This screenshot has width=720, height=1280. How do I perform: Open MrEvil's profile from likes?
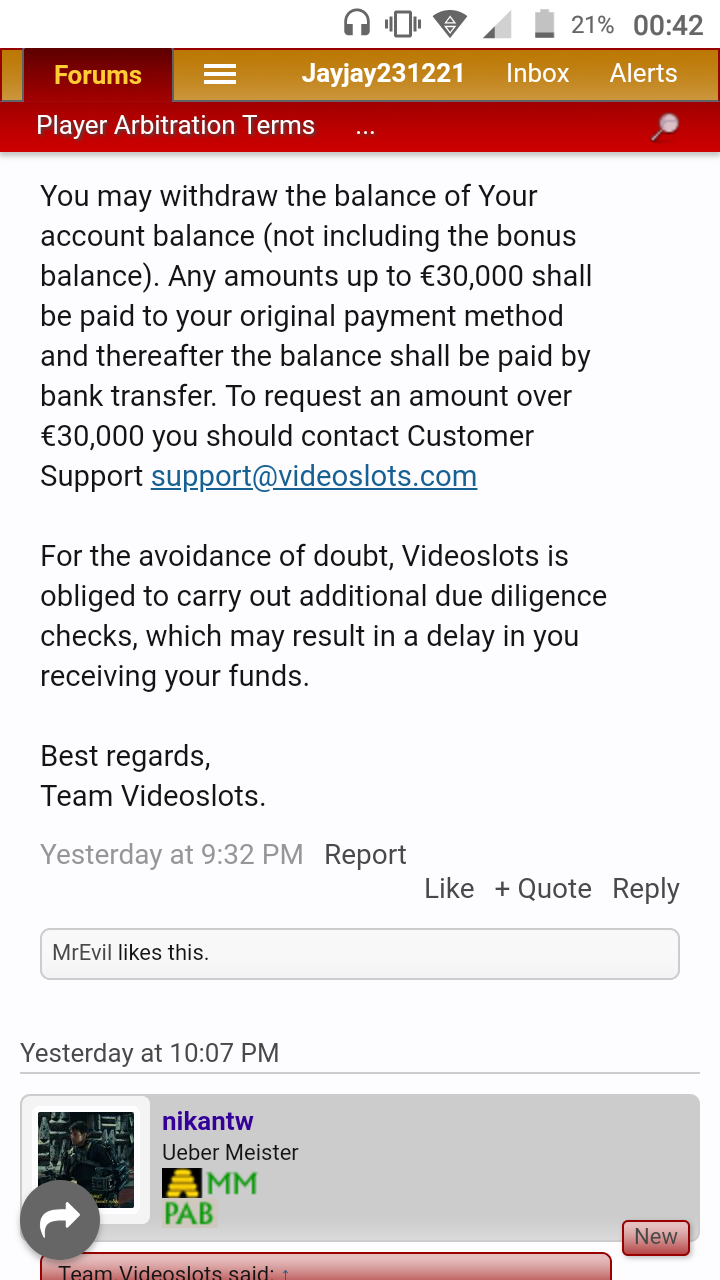click(82, 953)
